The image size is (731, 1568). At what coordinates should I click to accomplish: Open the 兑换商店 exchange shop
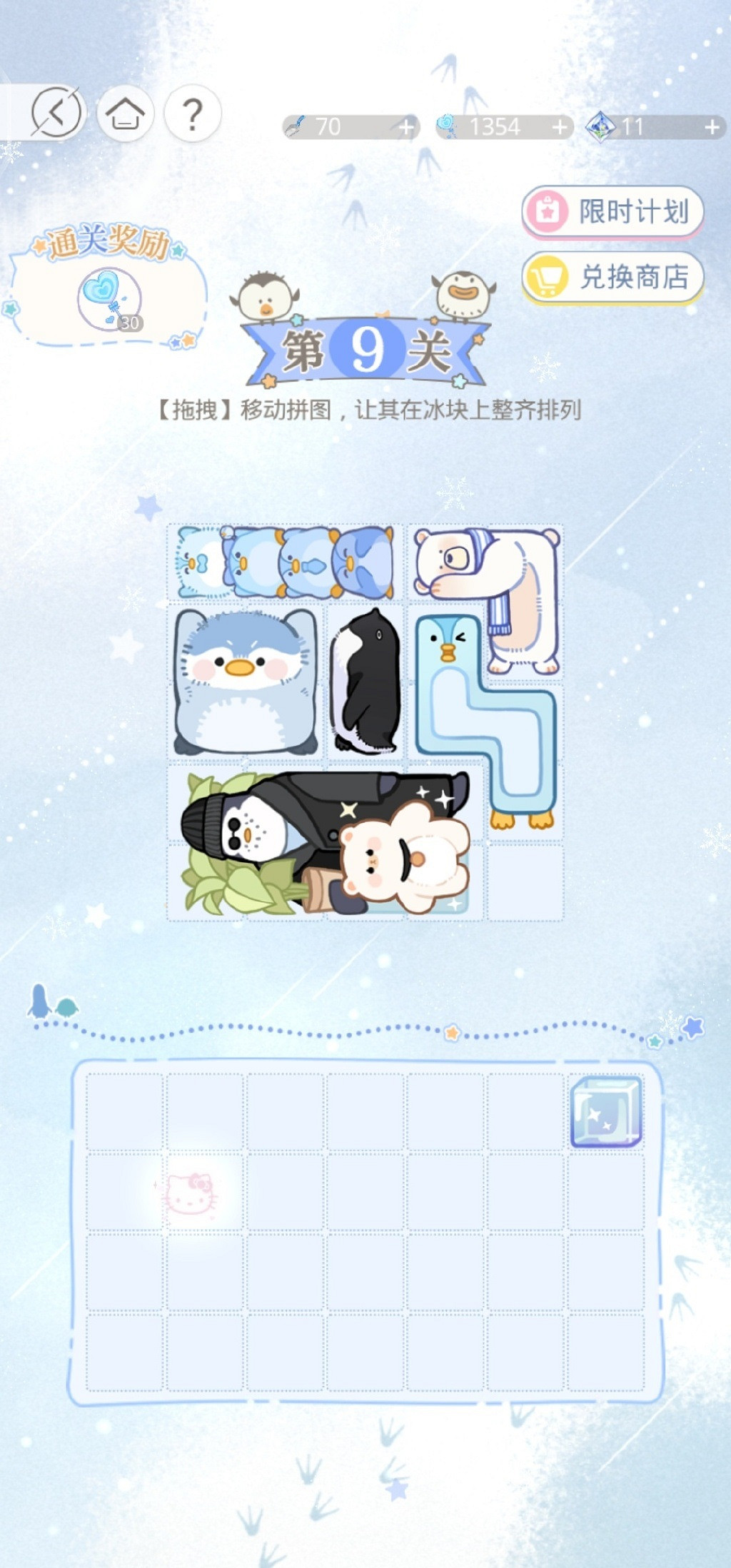tap(612, 277)
